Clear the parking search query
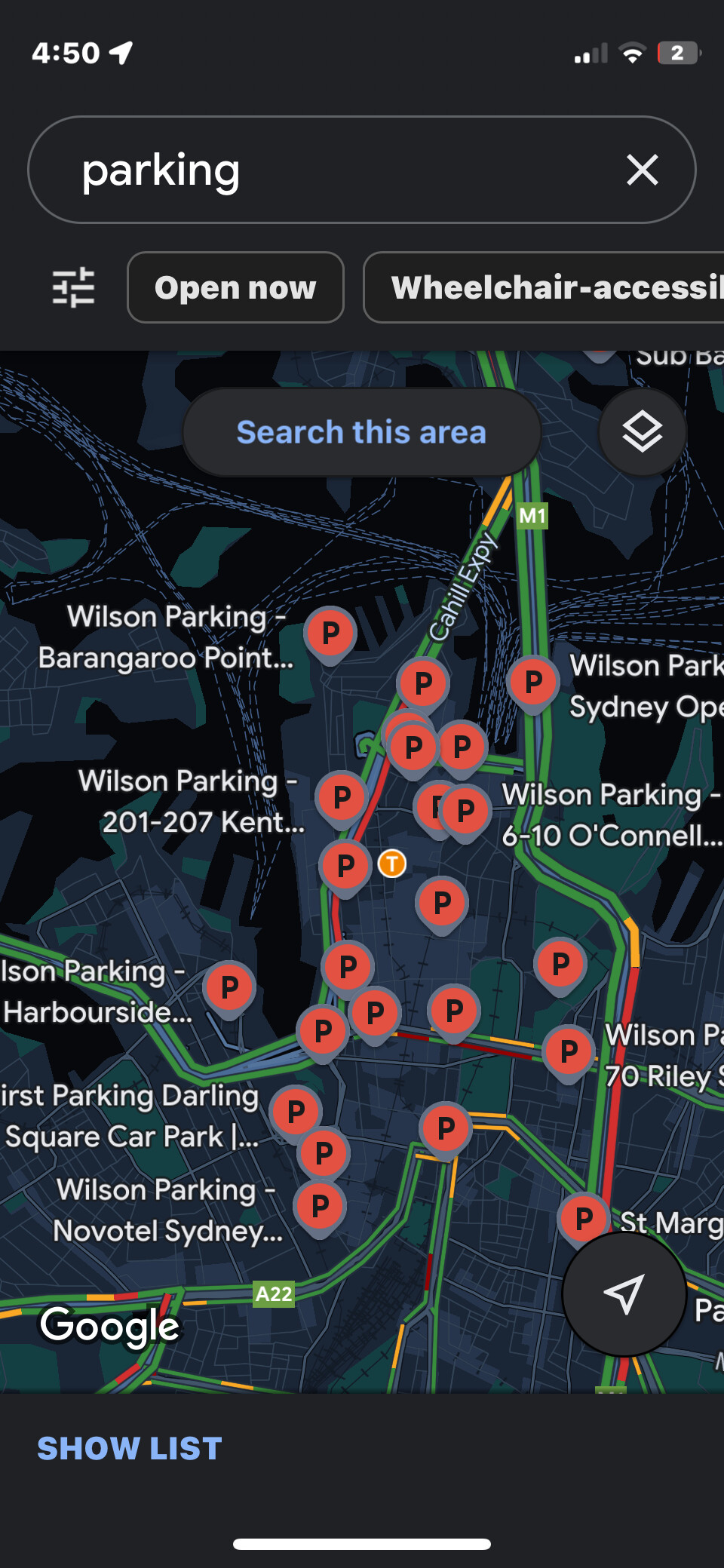The height and width of the screenshot is (1568, 724). [642, 170]
